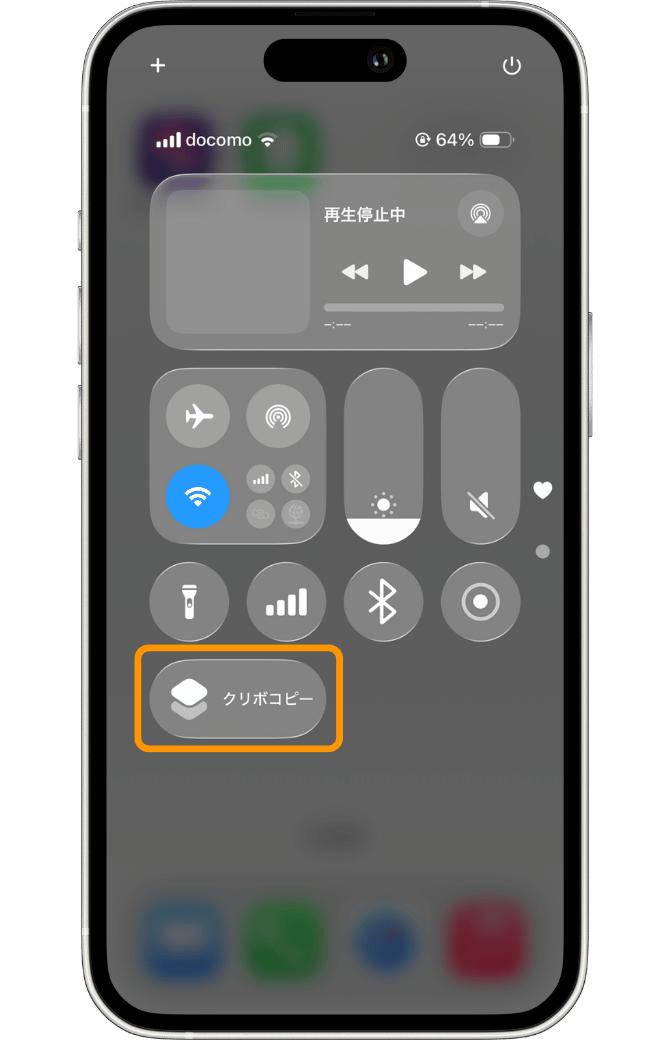The height and width of the screenshot is (1040, 670).
Task: Jump to the dot page indicator
Action: (543, 551)
